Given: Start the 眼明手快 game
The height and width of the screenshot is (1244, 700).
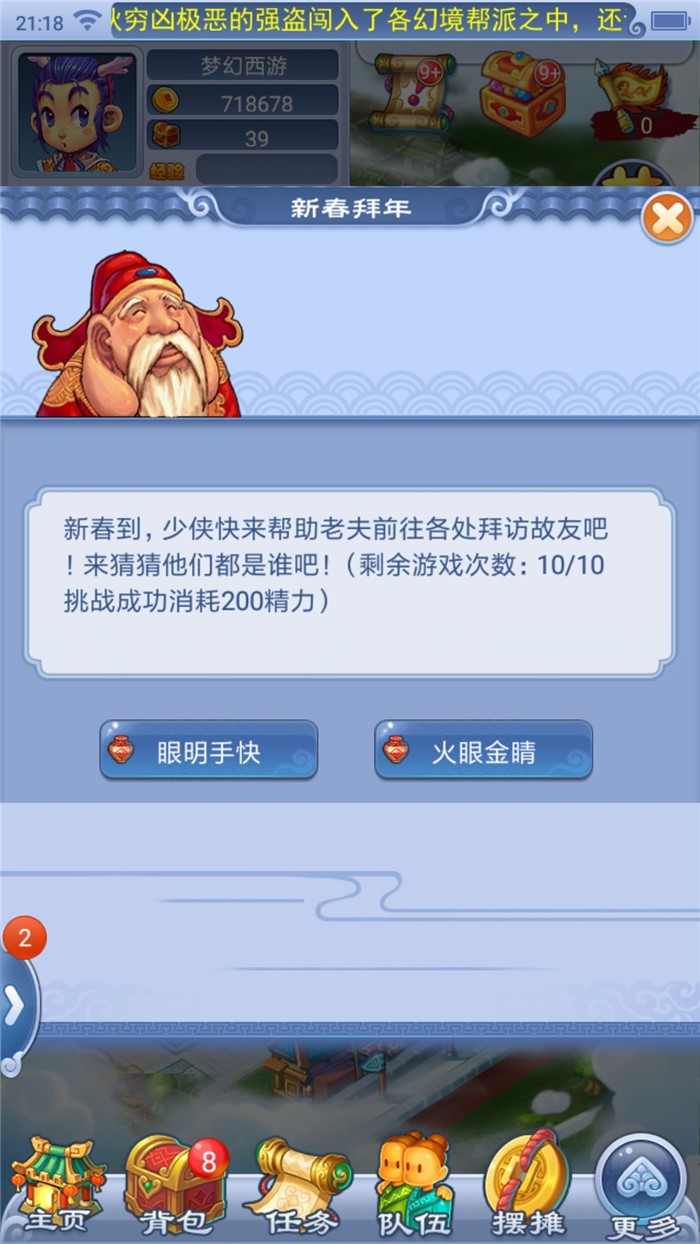Looking at the screenshot, I should (x=208, y=750).
